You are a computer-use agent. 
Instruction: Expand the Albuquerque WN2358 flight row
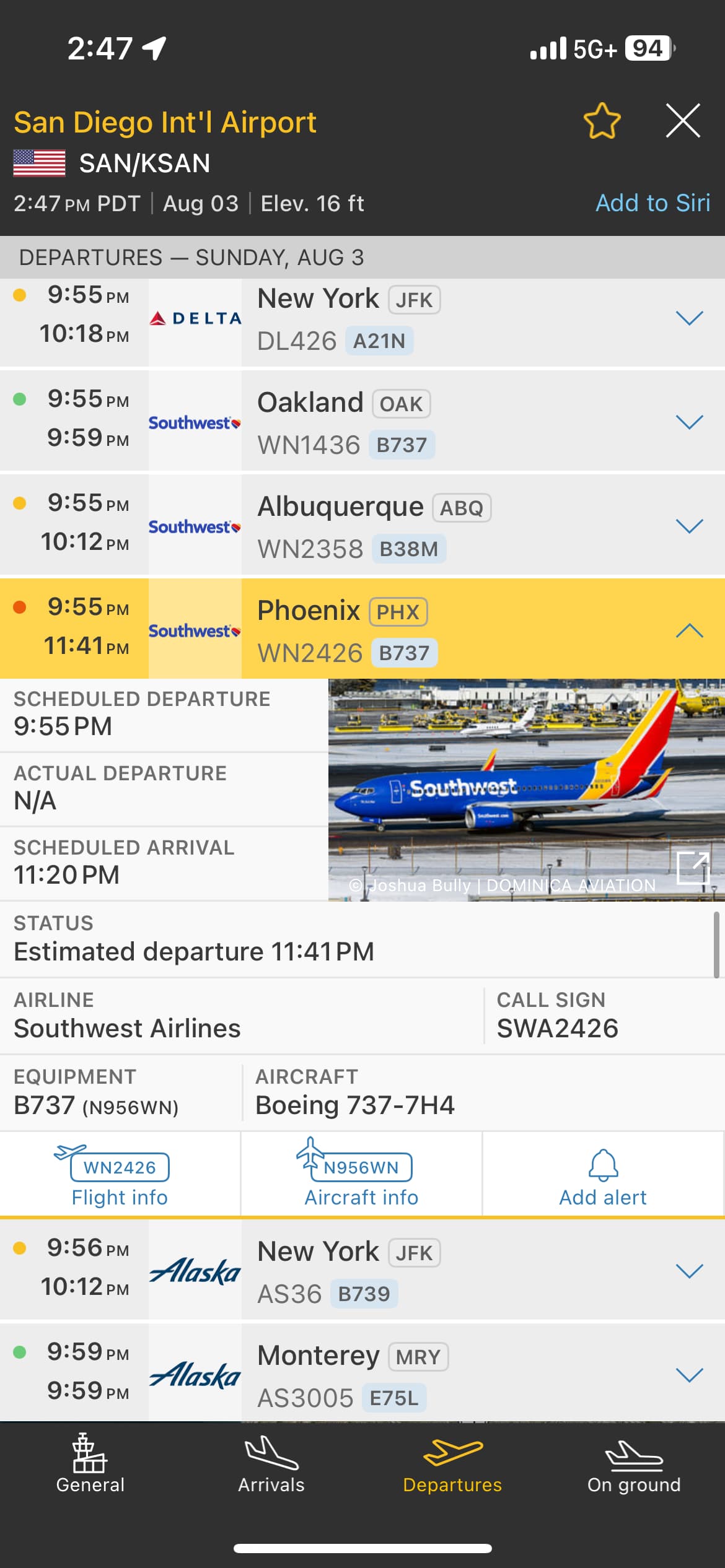tap(689, 526)
